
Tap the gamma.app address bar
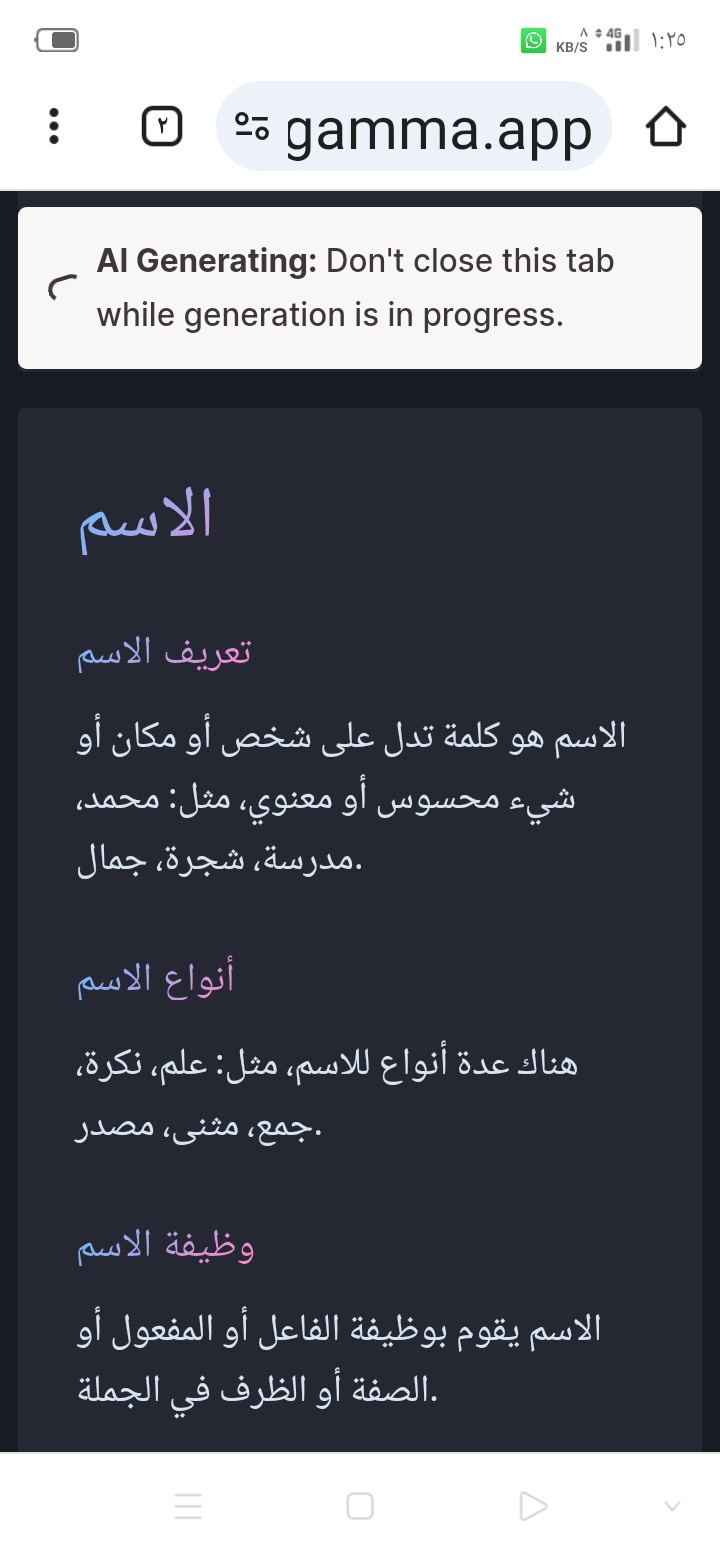click(438, 128)
